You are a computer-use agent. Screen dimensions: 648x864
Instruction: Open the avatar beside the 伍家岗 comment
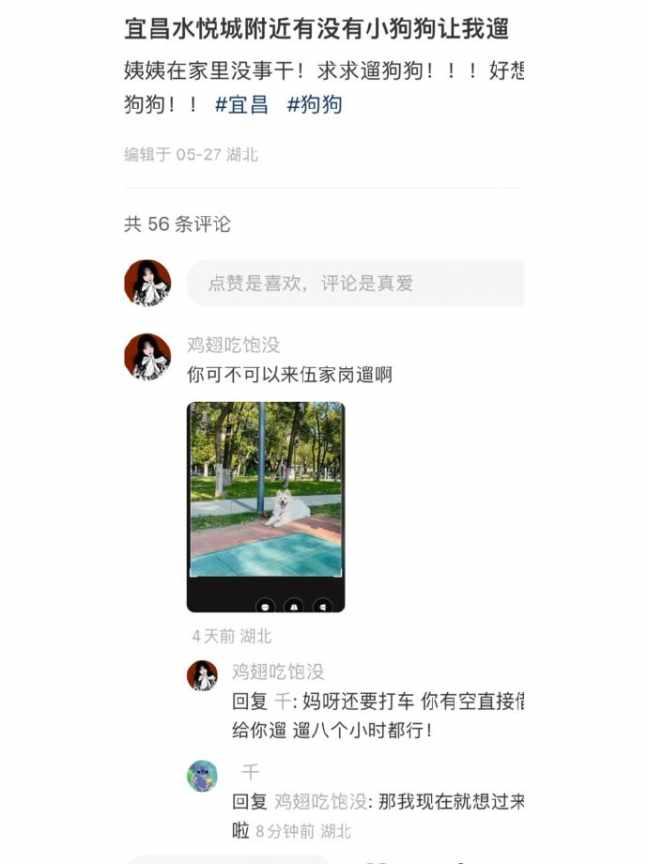[147, 357]
